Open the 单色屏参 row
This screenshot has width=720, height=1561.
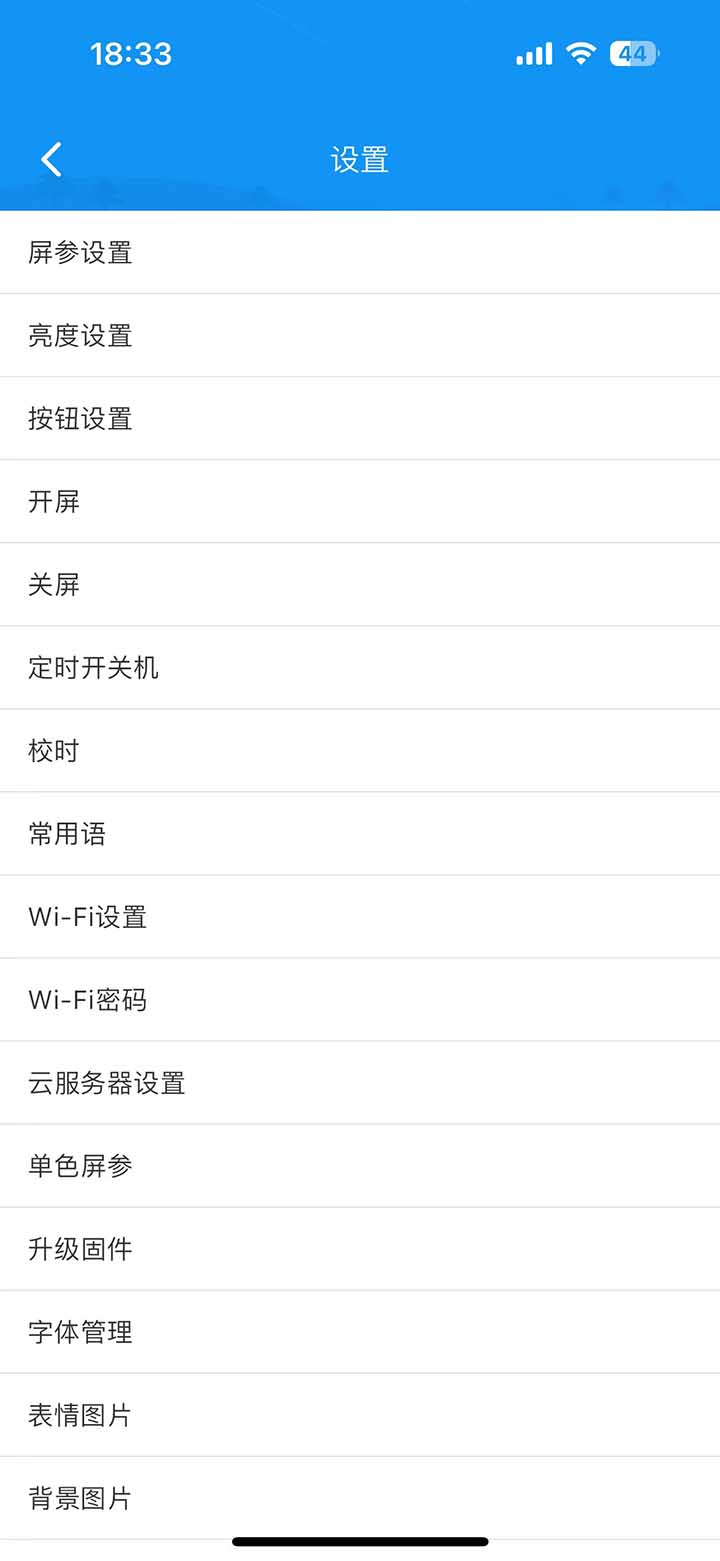(80, 1166)
